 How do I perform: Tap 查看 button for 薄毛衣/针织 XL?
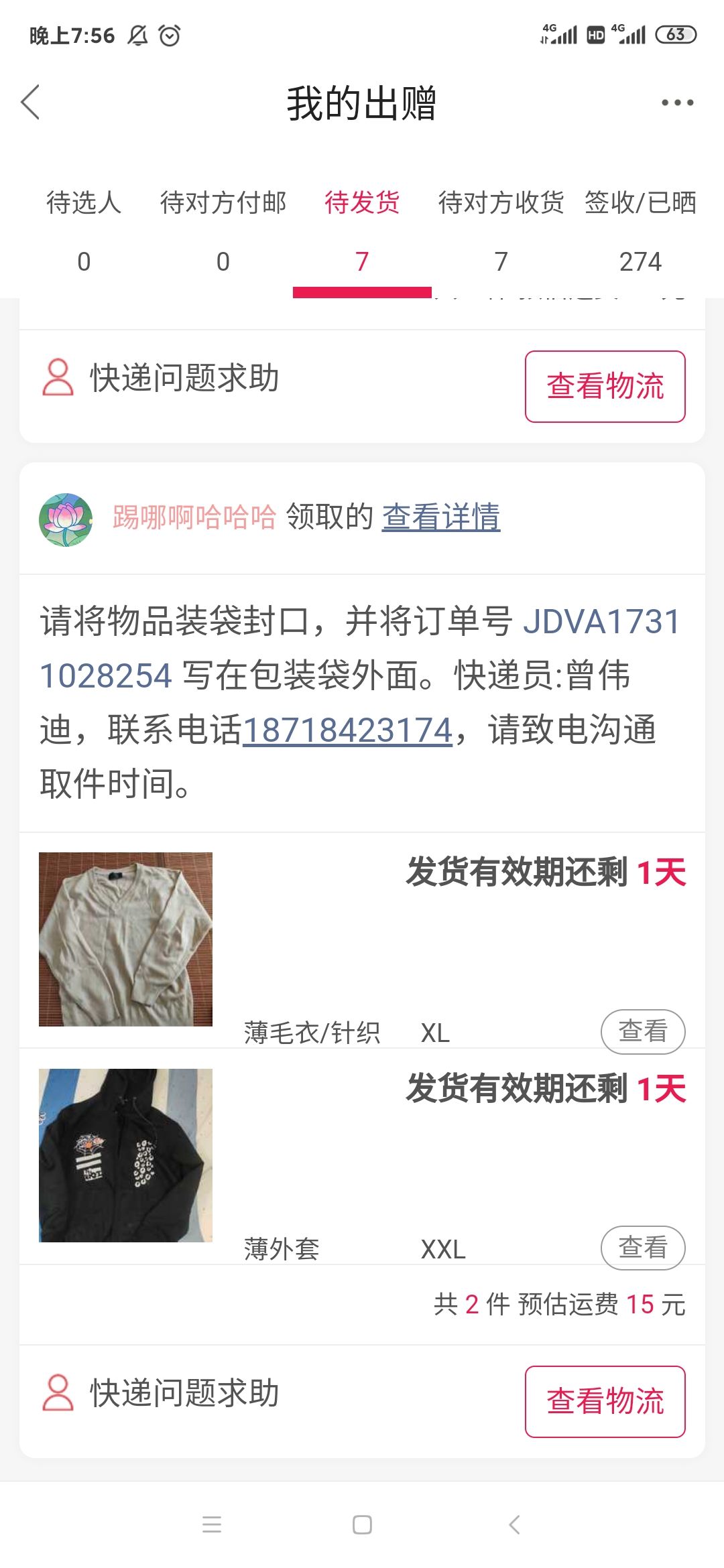642,1031
